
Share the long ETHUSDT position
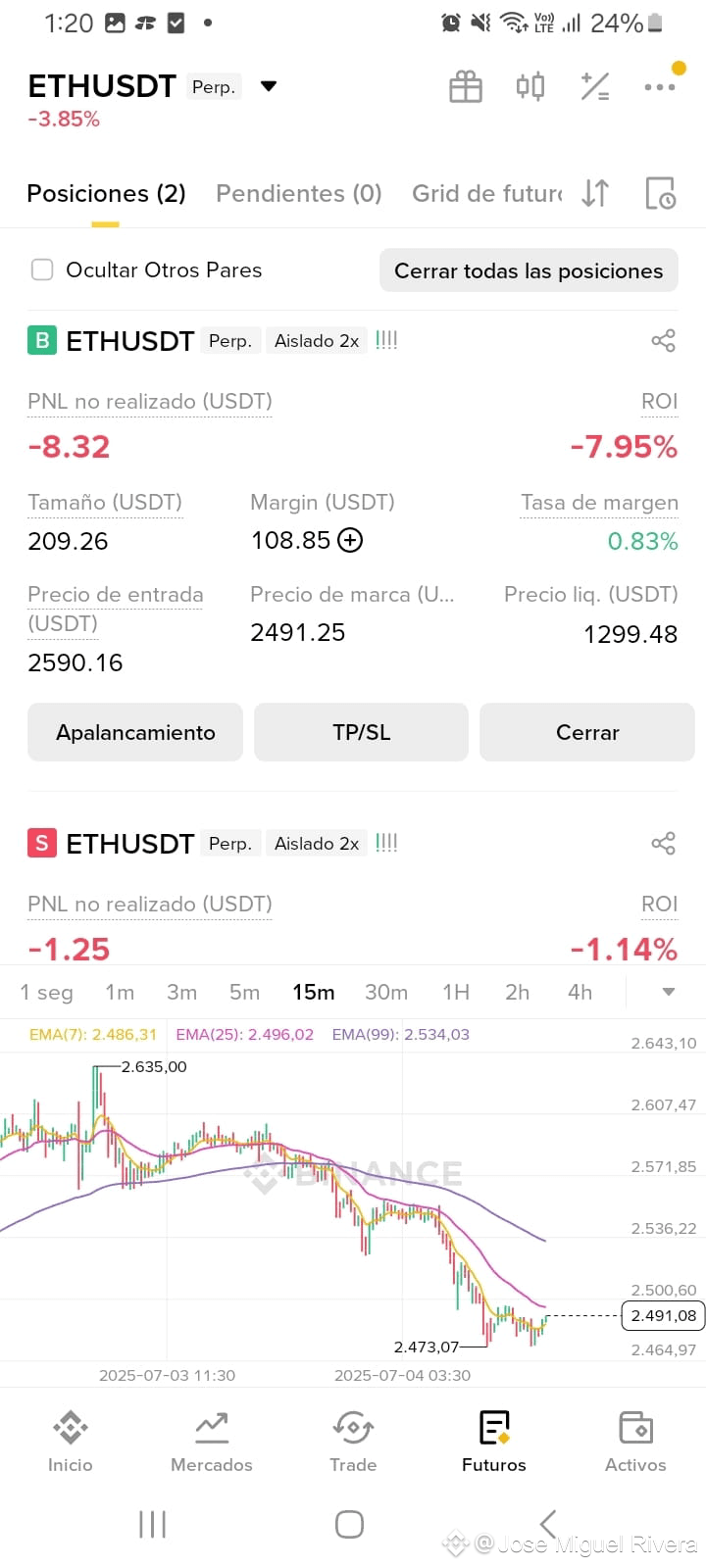(x=664, y=341)
